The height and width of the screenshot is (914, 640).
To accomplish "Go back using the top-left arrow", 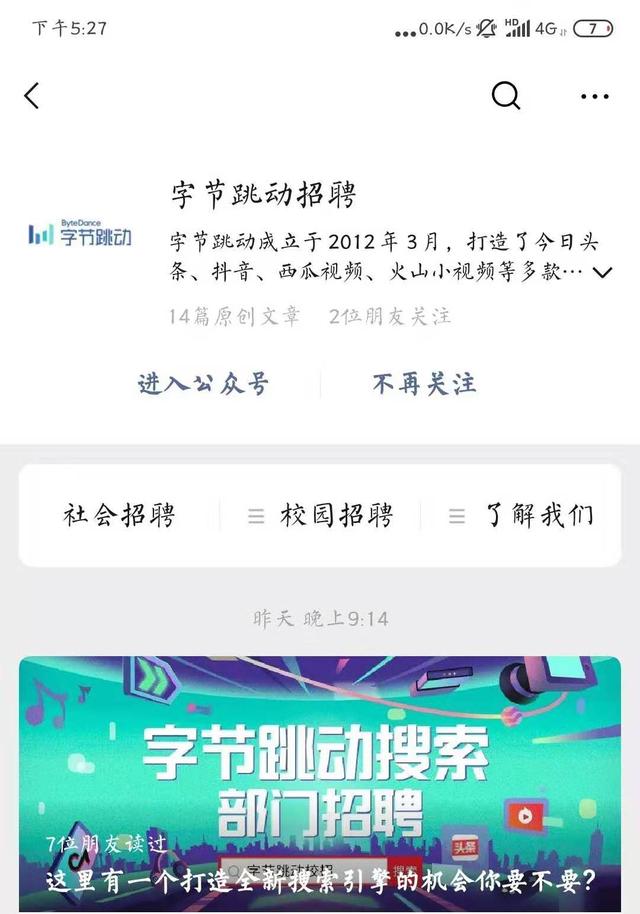I will pyautogui.click(x=32, y=96).
